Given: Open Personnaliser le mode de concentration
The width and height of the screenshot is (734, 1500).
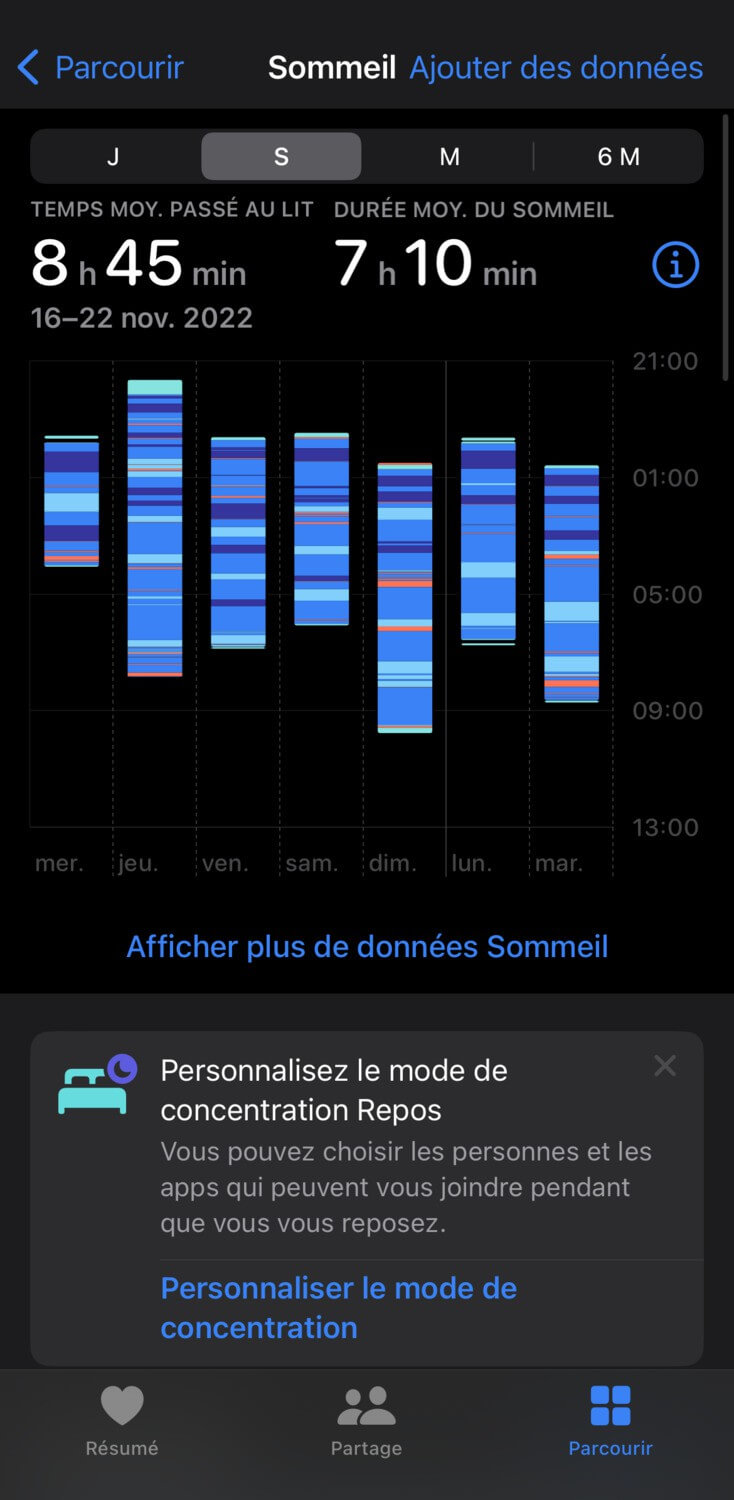Looking at the screenshot, I should (339, 1307).
